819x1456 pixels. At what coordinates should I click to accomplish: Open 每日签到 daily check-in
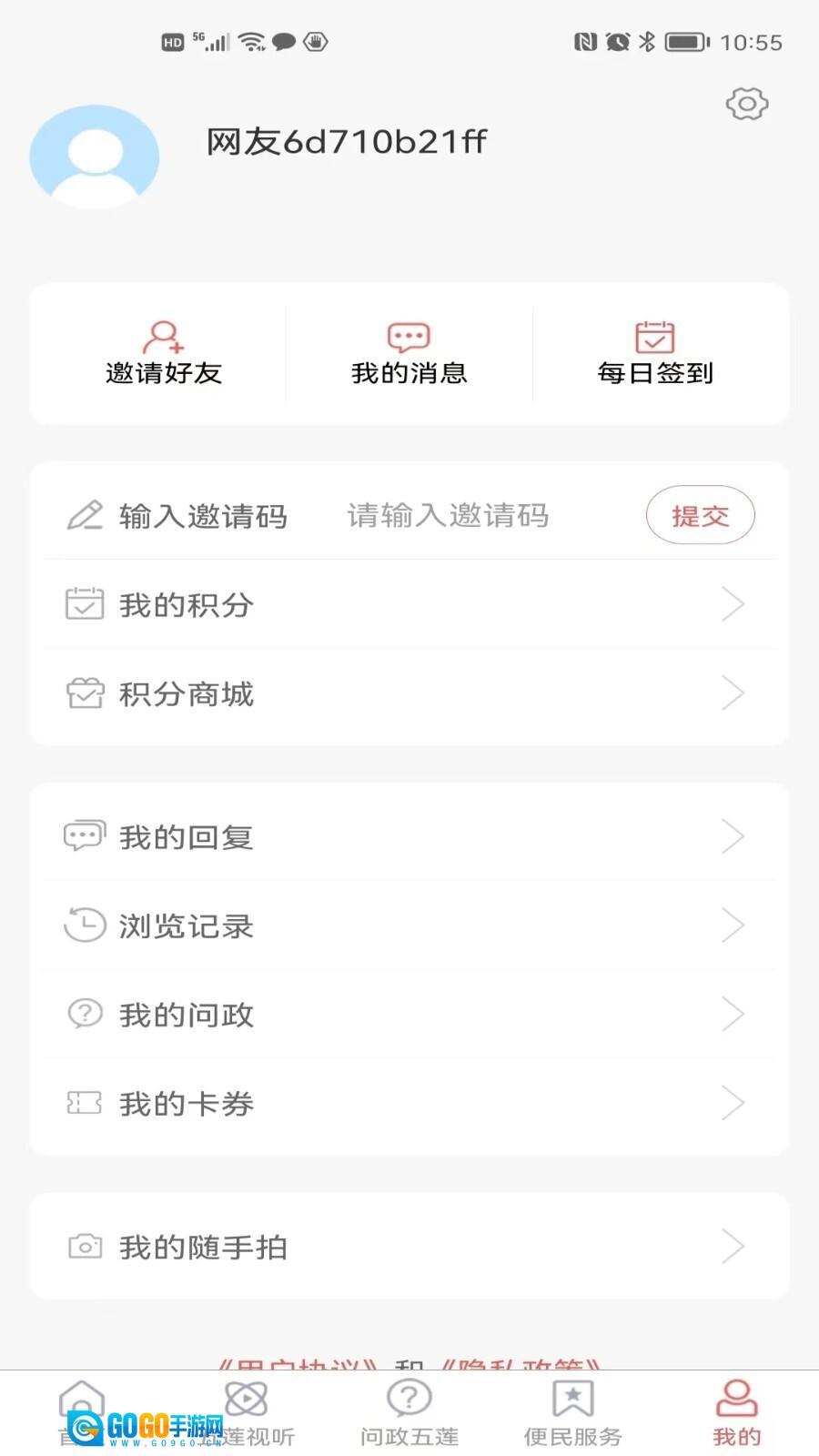point(654,354)
